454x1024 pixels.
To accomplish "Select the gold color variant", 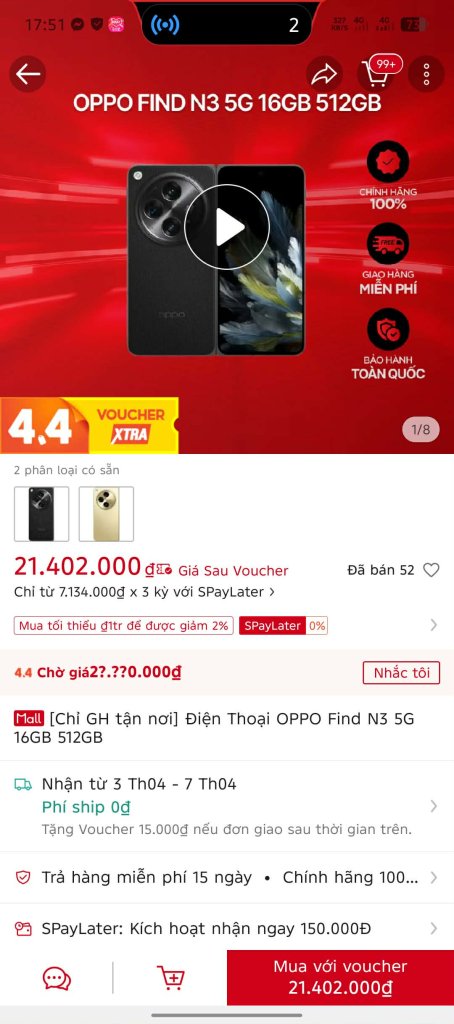I will [x=106, y=514].
